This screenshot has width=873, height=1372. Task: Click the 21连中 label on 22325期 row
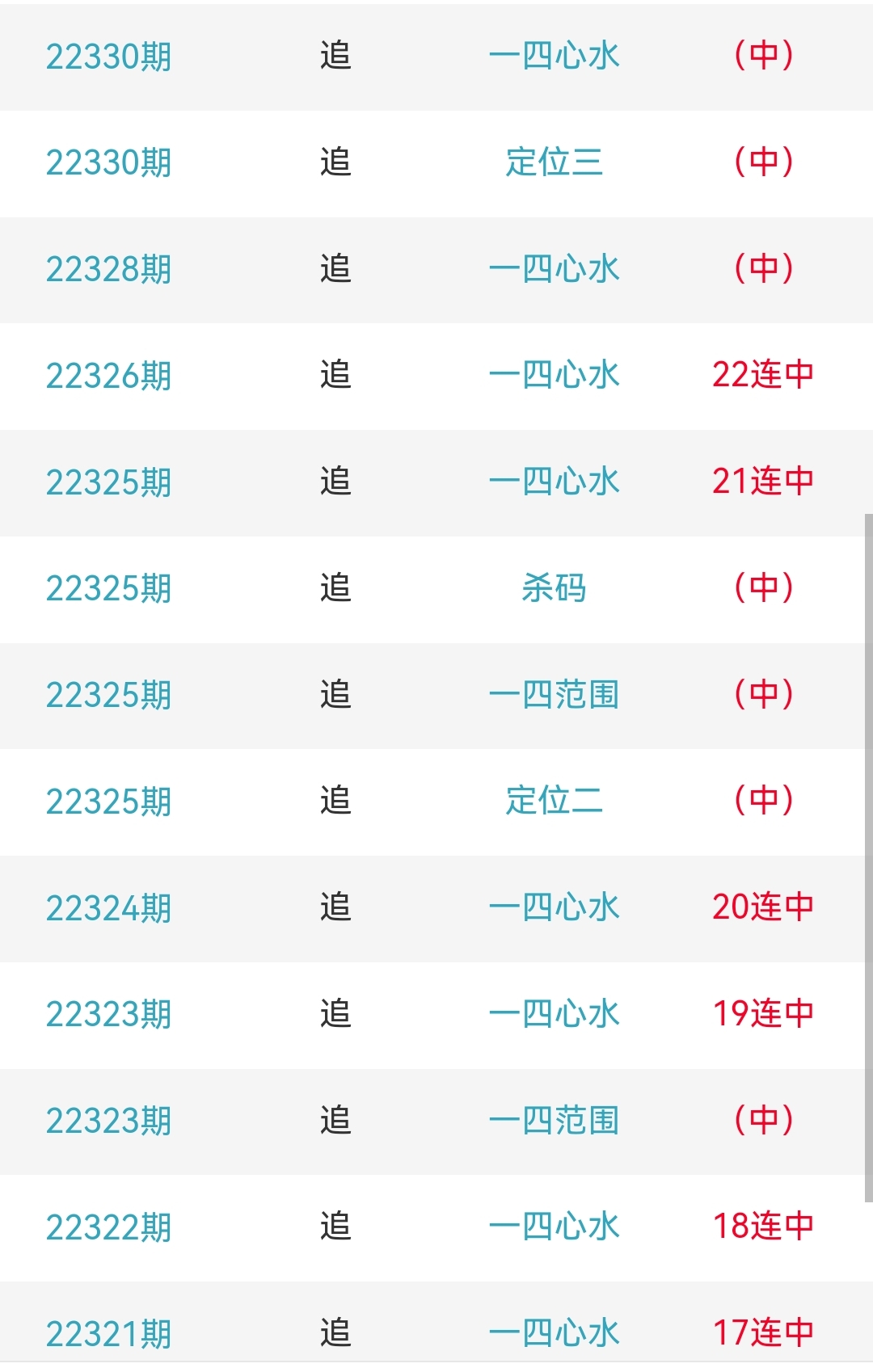click(x=763, y=482)
